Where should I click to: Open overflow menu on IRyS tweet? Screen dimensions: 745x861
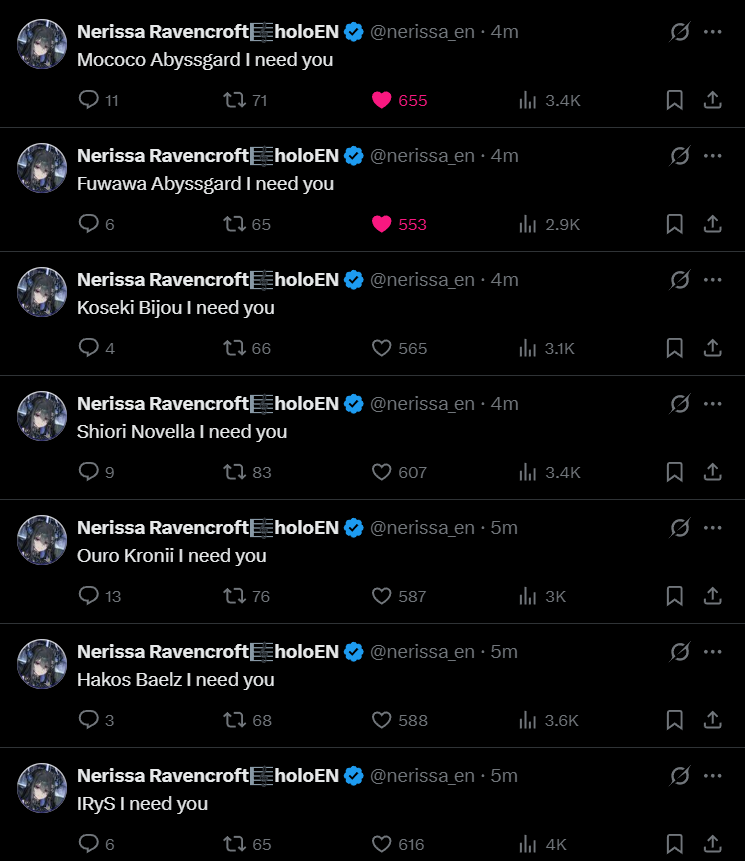click(713, 776)
